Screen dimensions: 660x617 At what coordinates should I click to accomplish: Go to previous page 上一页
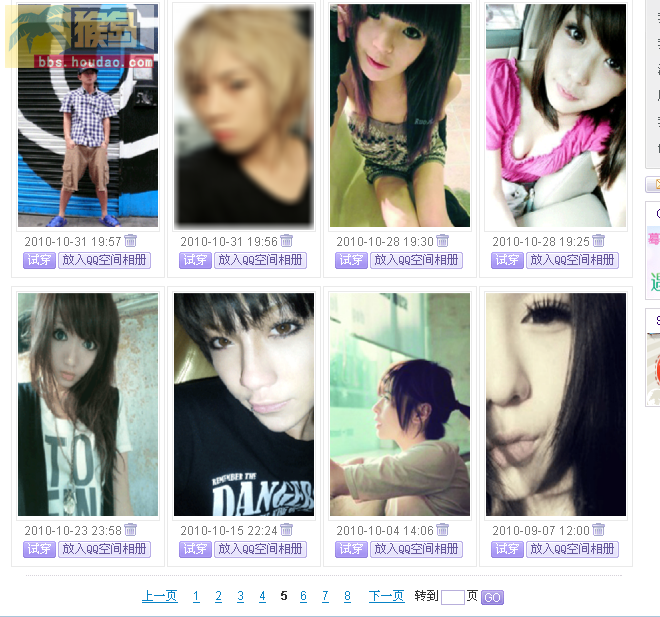pos(159,597)
